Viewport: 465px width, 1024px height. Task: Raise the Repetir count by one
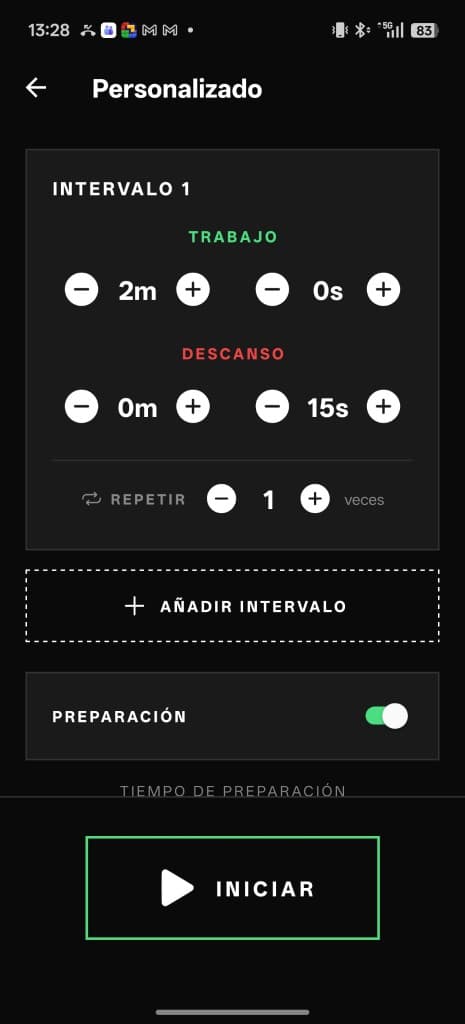(x=315, y=499)
